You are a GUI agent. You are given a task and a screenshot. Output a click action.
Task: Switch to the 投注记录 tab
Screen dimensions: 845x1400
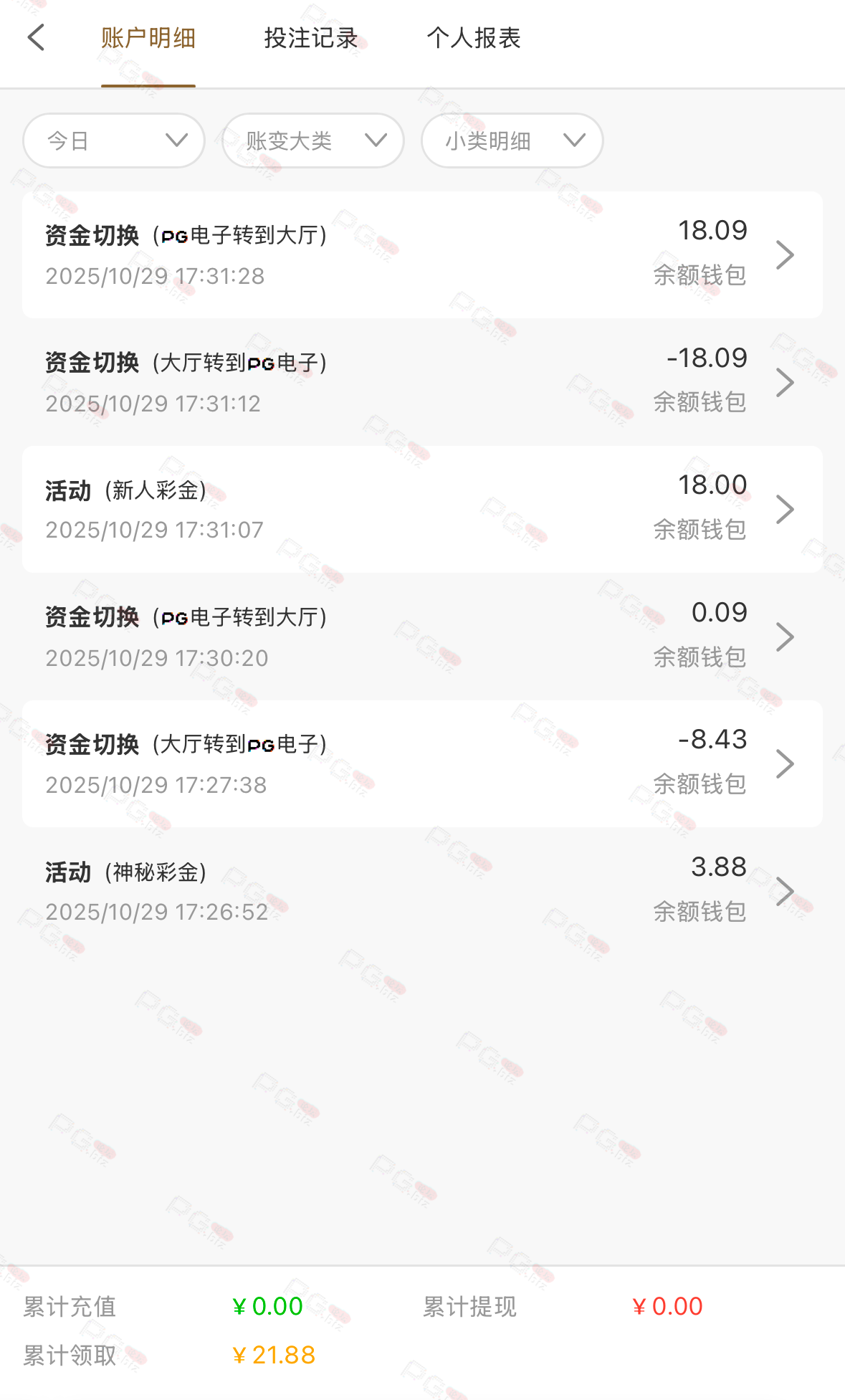click(x=310, y=38)
